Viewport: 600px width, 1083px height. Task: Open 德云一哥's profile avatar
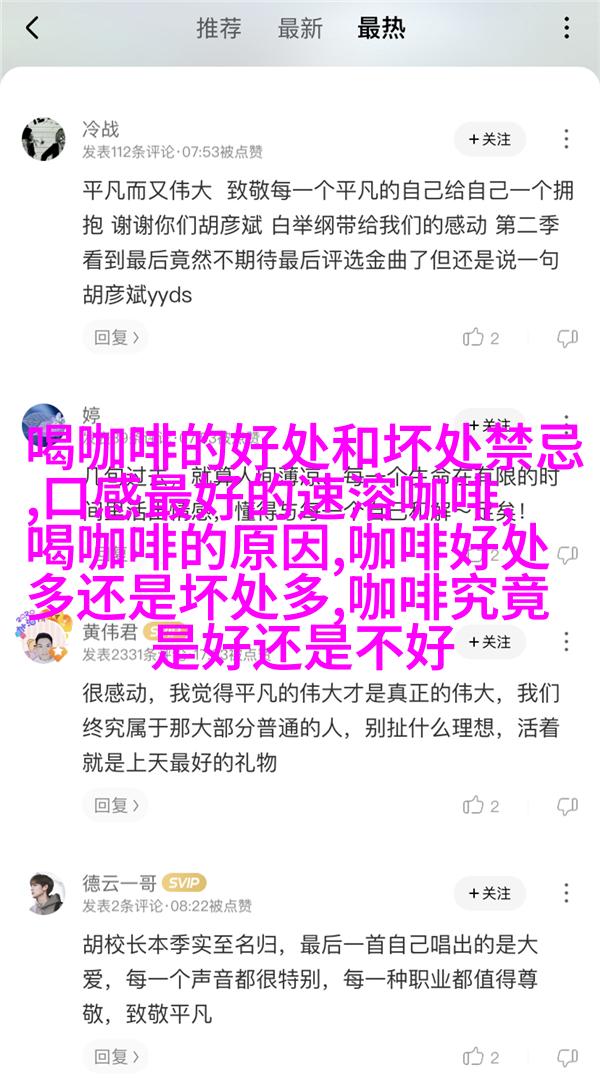pos(43,894)
